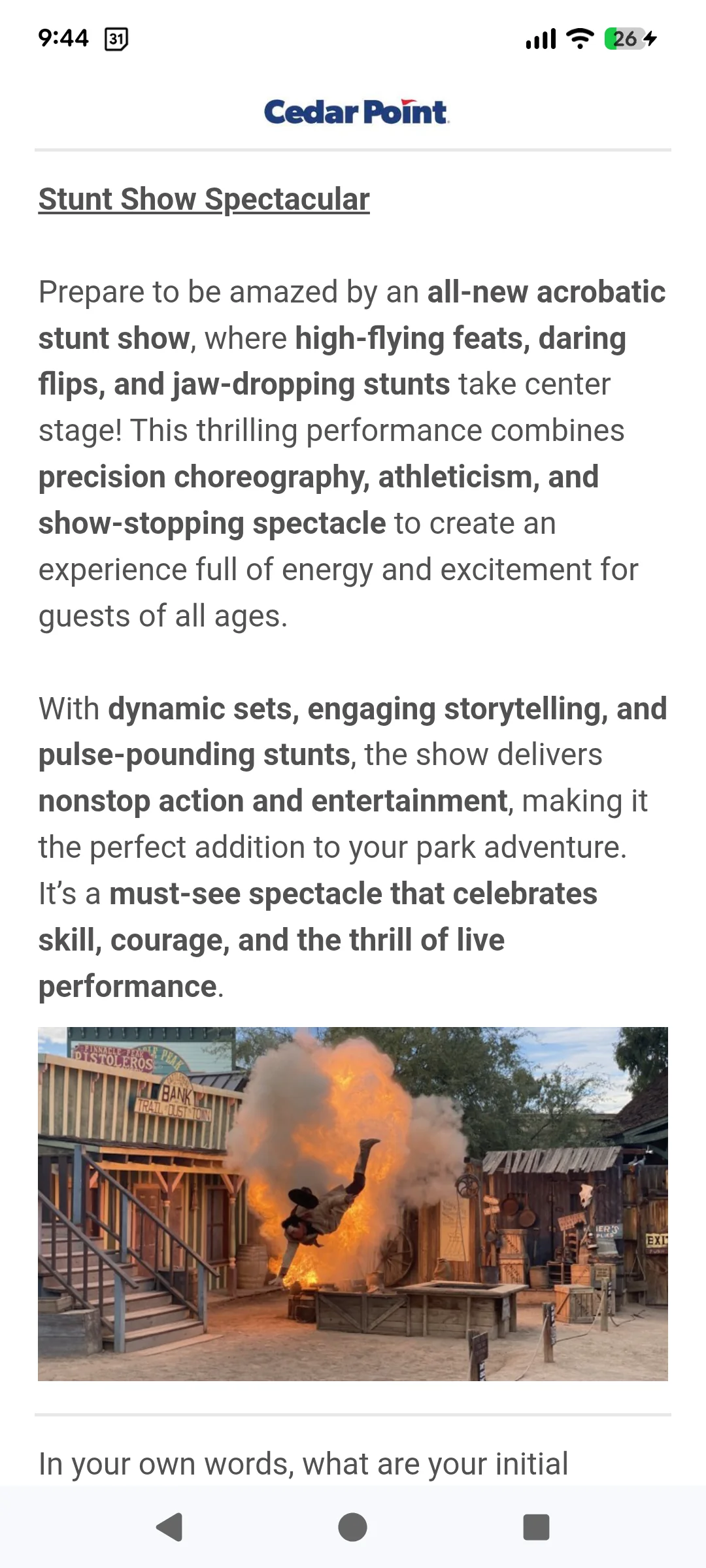
Task: Go back using the system back button
Action: pos(170,1527)
